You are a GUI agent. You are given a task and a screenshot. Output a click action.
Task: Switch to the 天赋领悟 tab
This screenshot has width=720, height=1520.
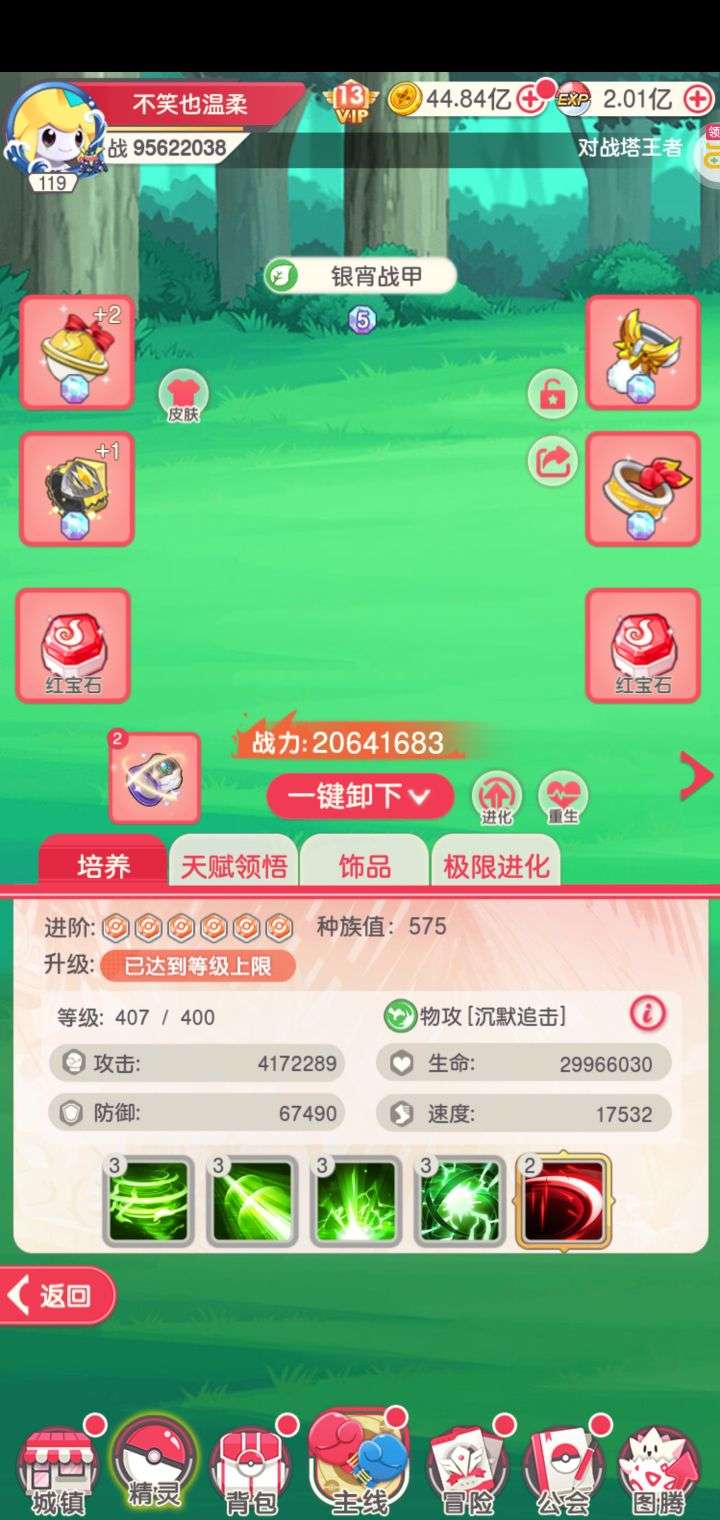pos(233,865)
